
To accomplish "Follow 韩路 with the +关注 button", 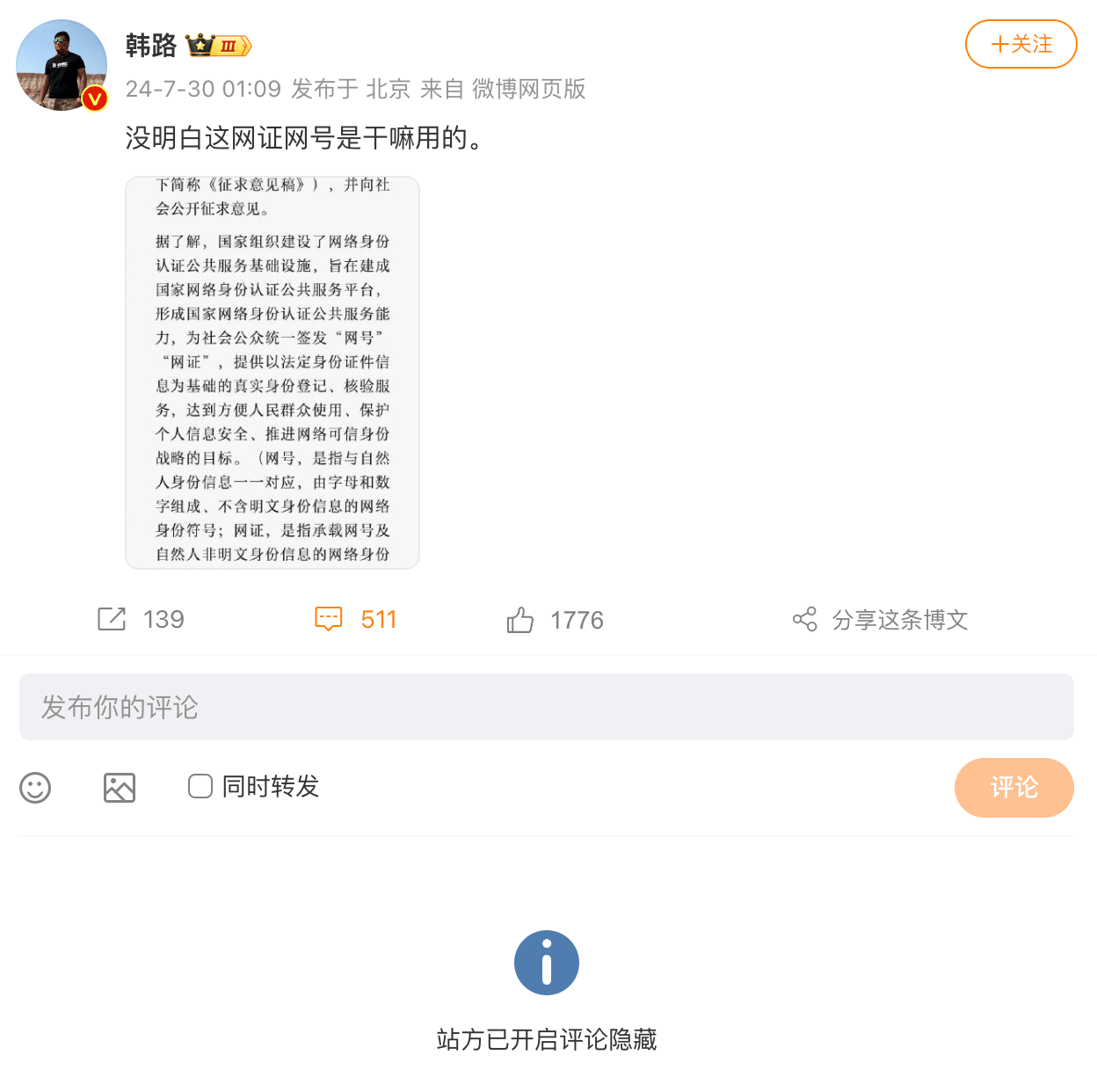I will 1021,44.
